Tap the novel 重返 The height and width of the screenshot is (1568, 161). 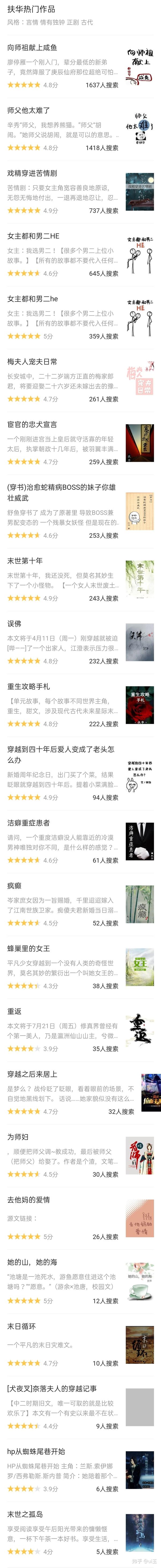pos(14,1010)
